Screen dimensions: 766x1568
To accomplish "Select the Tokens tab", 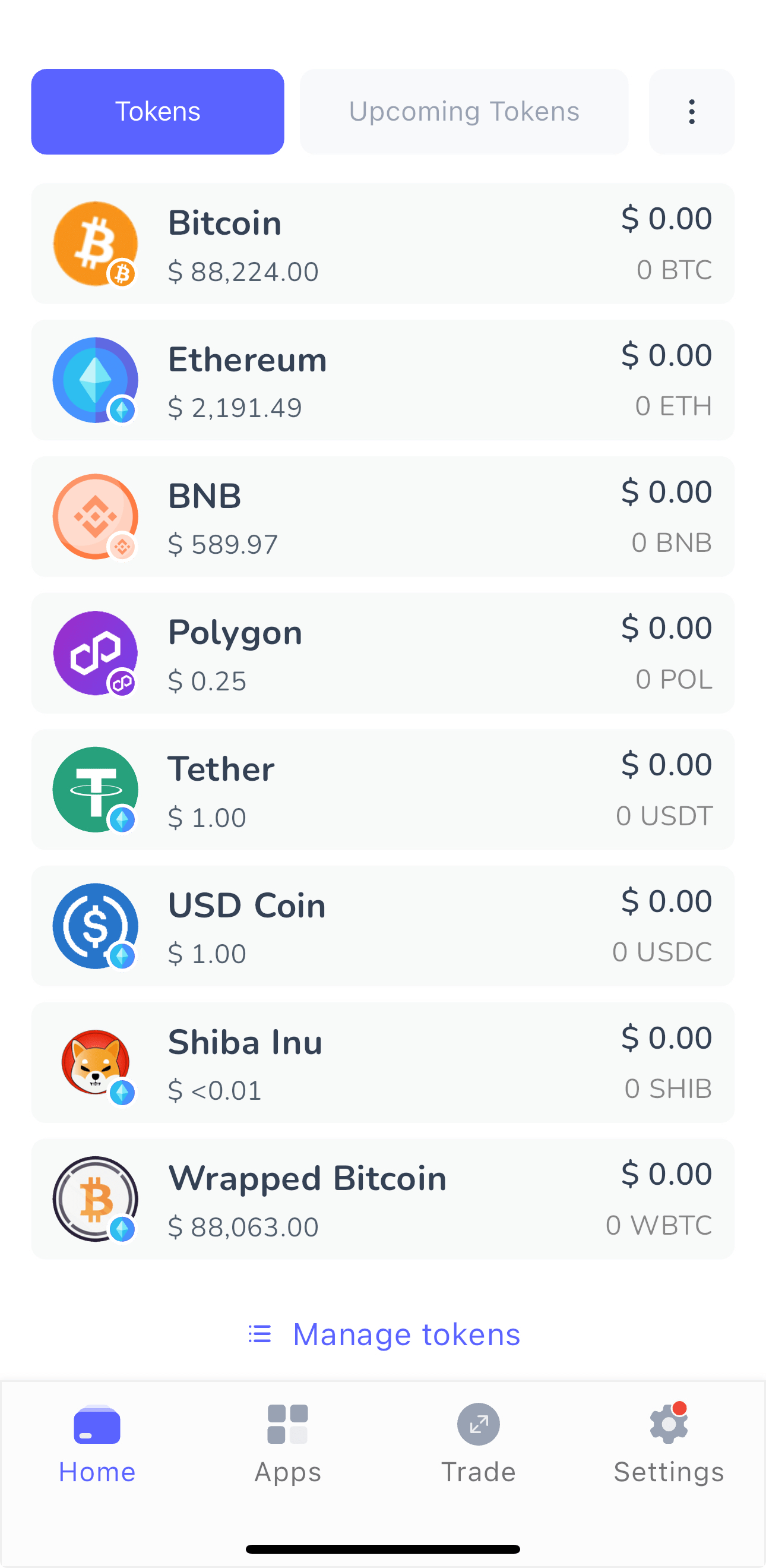I will click(x=157, y=111).
